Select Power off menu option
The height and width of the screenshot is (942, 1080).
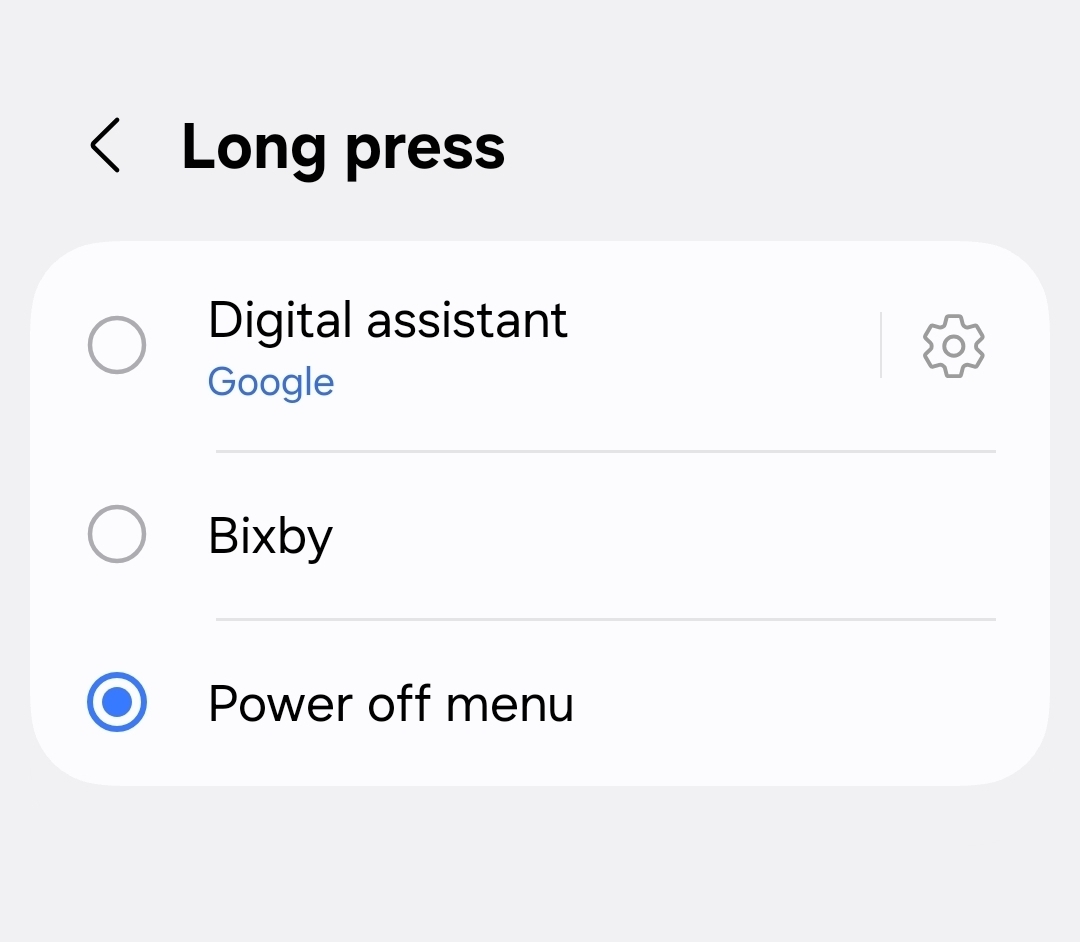click(117, 703)
